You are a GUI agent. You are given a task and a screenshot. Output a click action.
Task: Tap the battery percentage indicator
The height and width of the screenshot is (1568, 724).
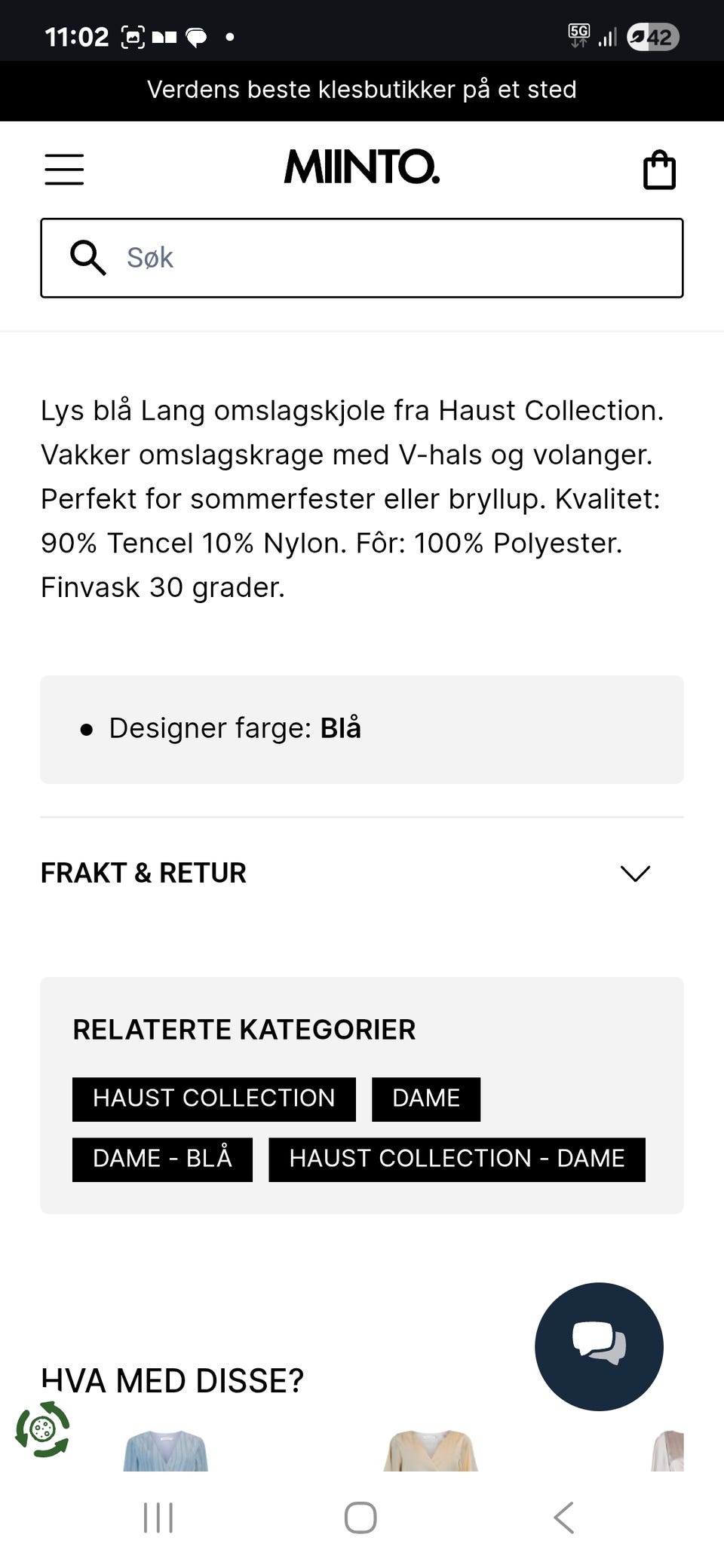(653, 35)
